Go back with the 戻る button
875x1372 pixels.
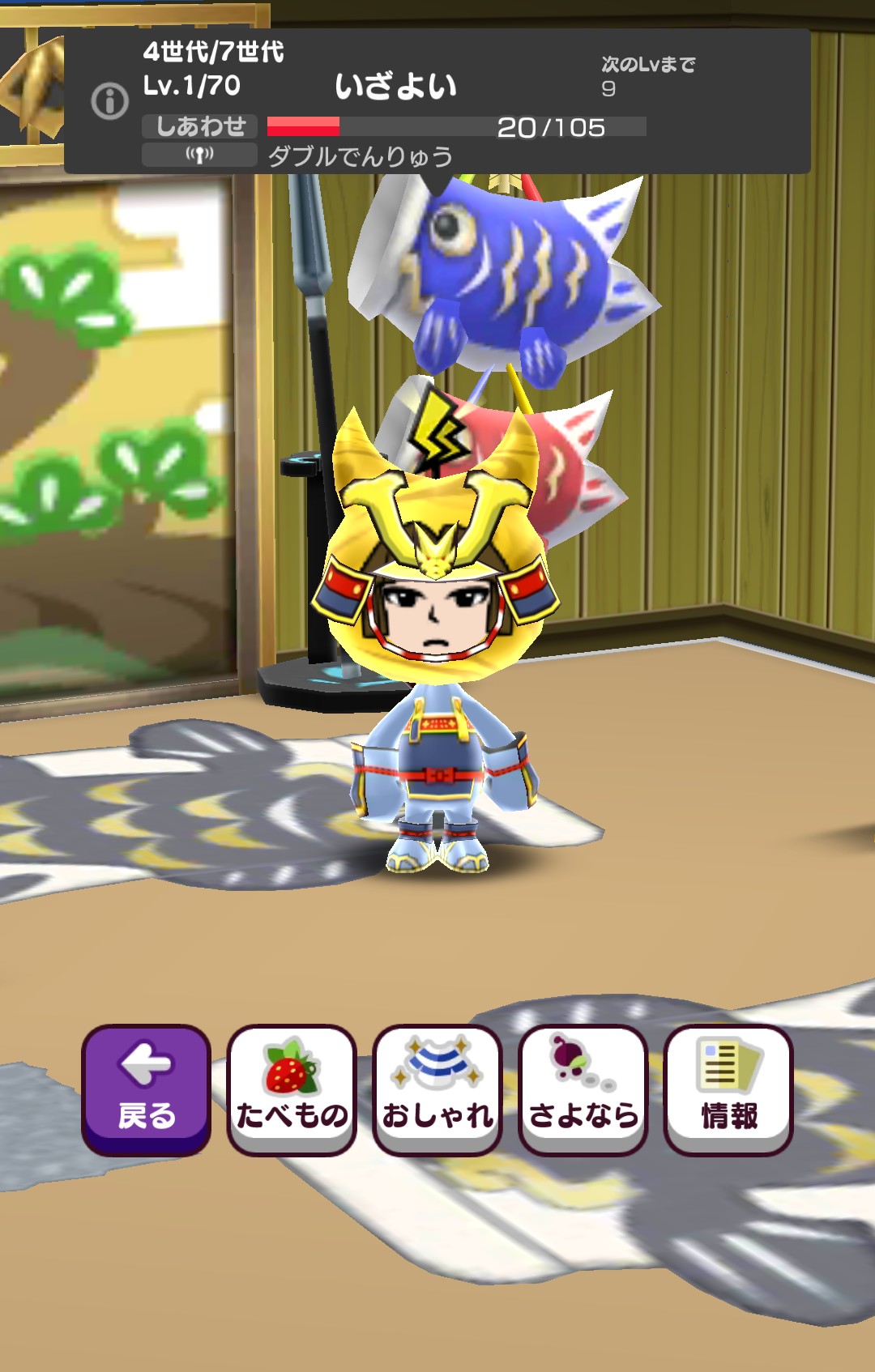(146, 1089)
